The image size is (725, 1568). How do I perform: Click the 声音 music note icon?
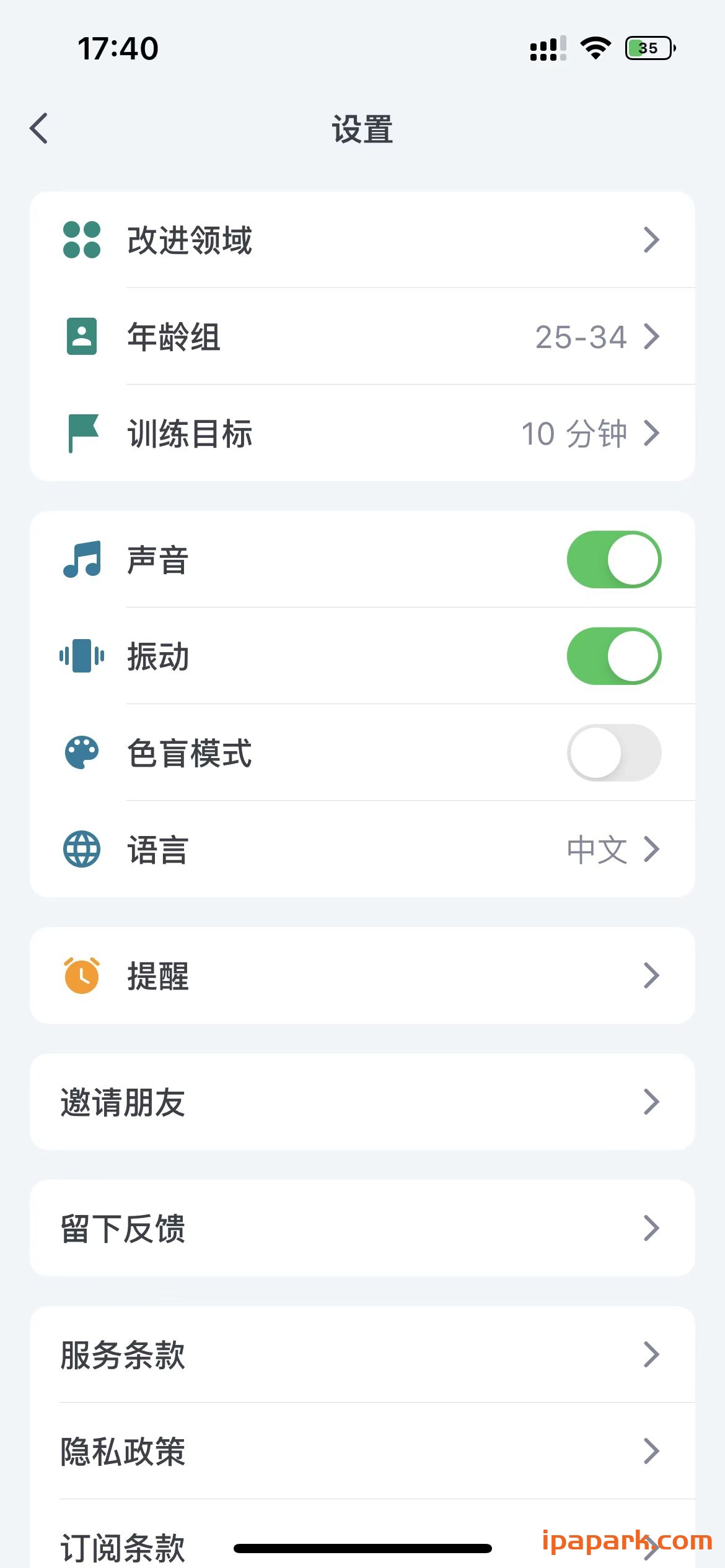click(82, 558)
